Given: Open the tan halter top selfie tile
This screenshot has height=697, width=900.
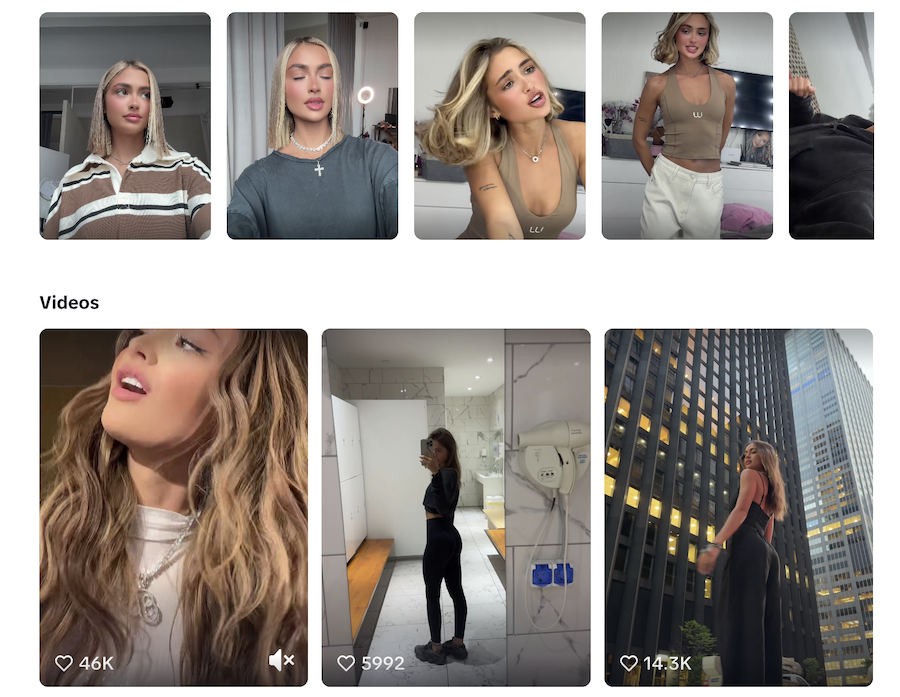Looking at the screenshot, I should (499, 126).
